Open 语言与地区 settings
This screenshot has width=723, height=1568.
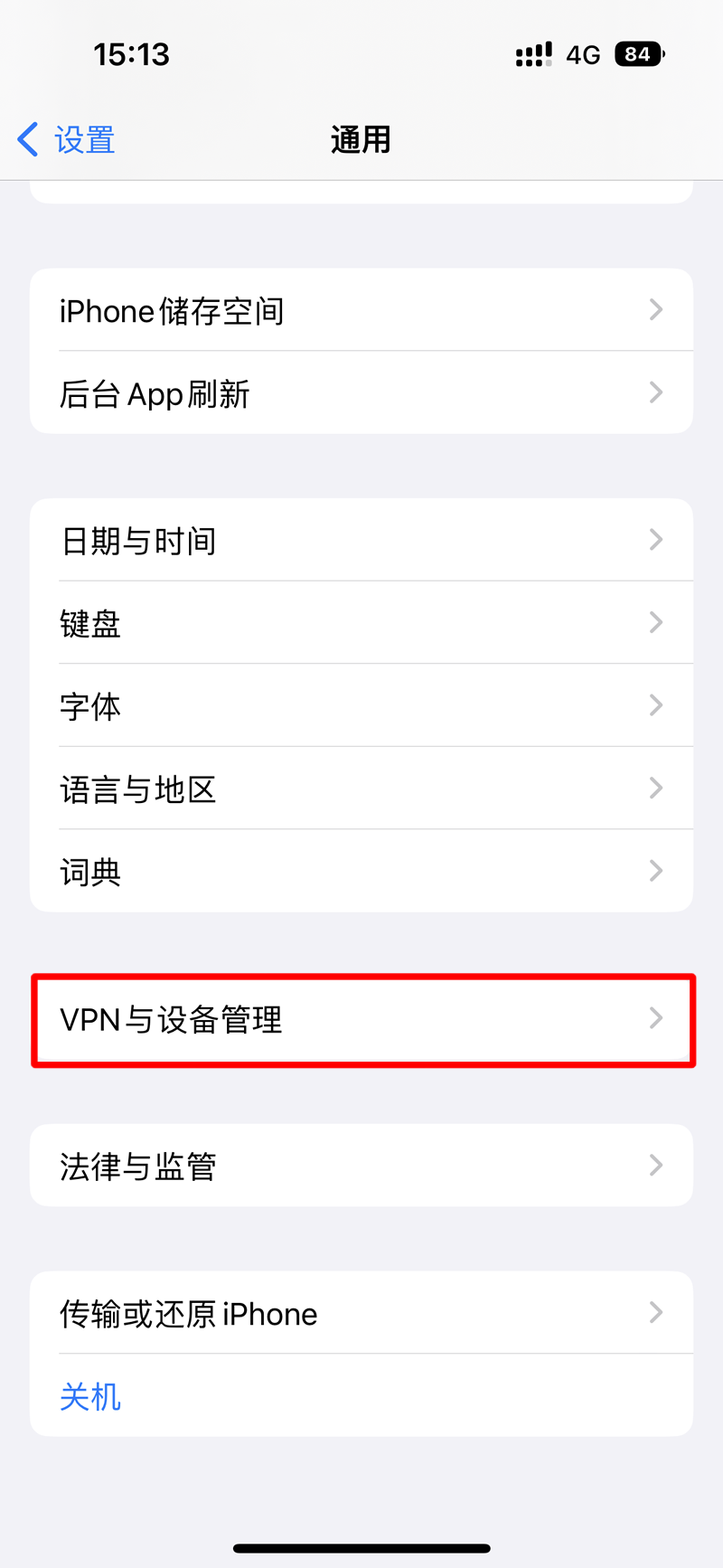pyautogui.click(x=361, y=789)
